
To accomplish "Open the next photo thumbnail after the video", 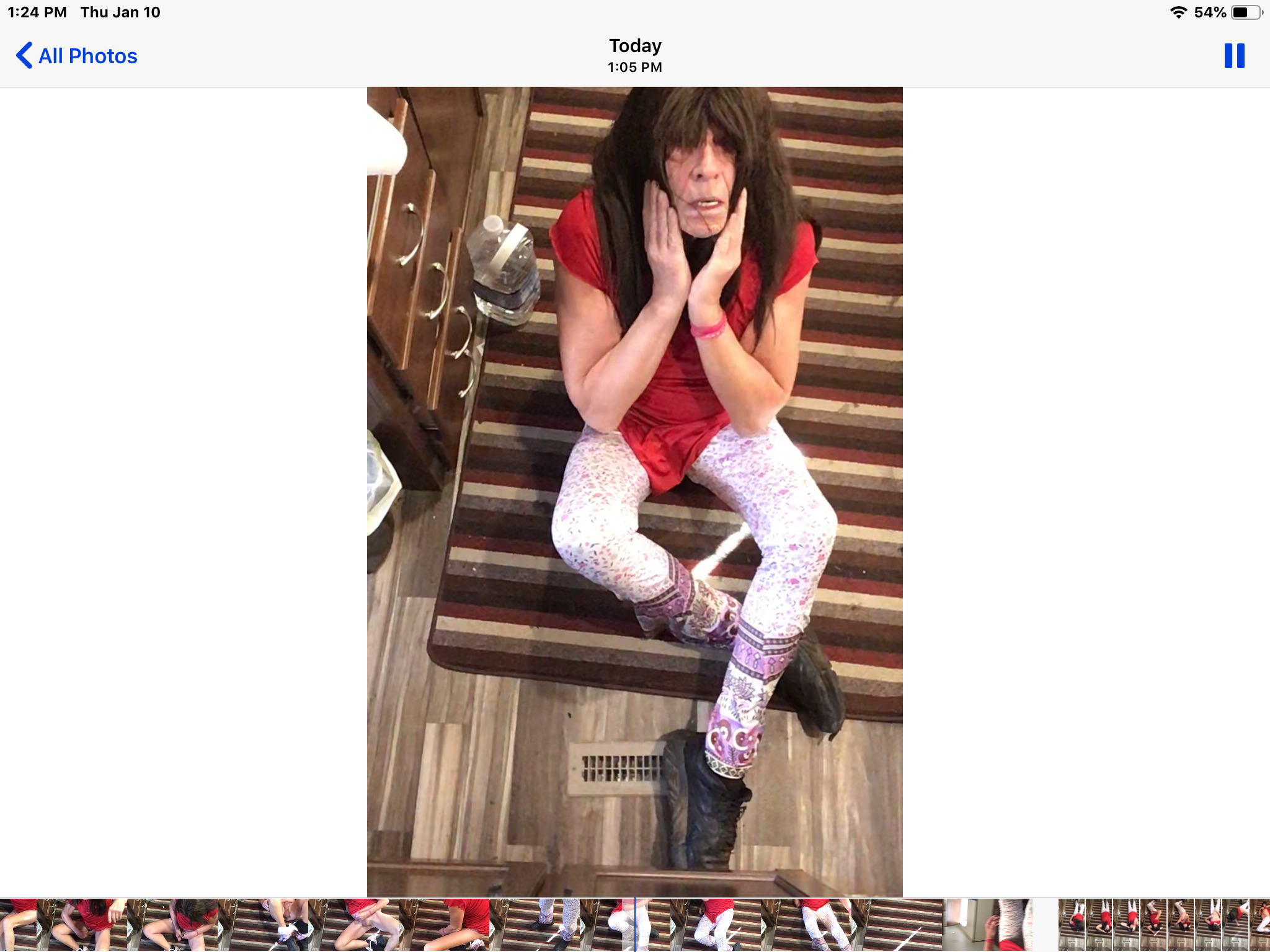I will point(1073,925).
